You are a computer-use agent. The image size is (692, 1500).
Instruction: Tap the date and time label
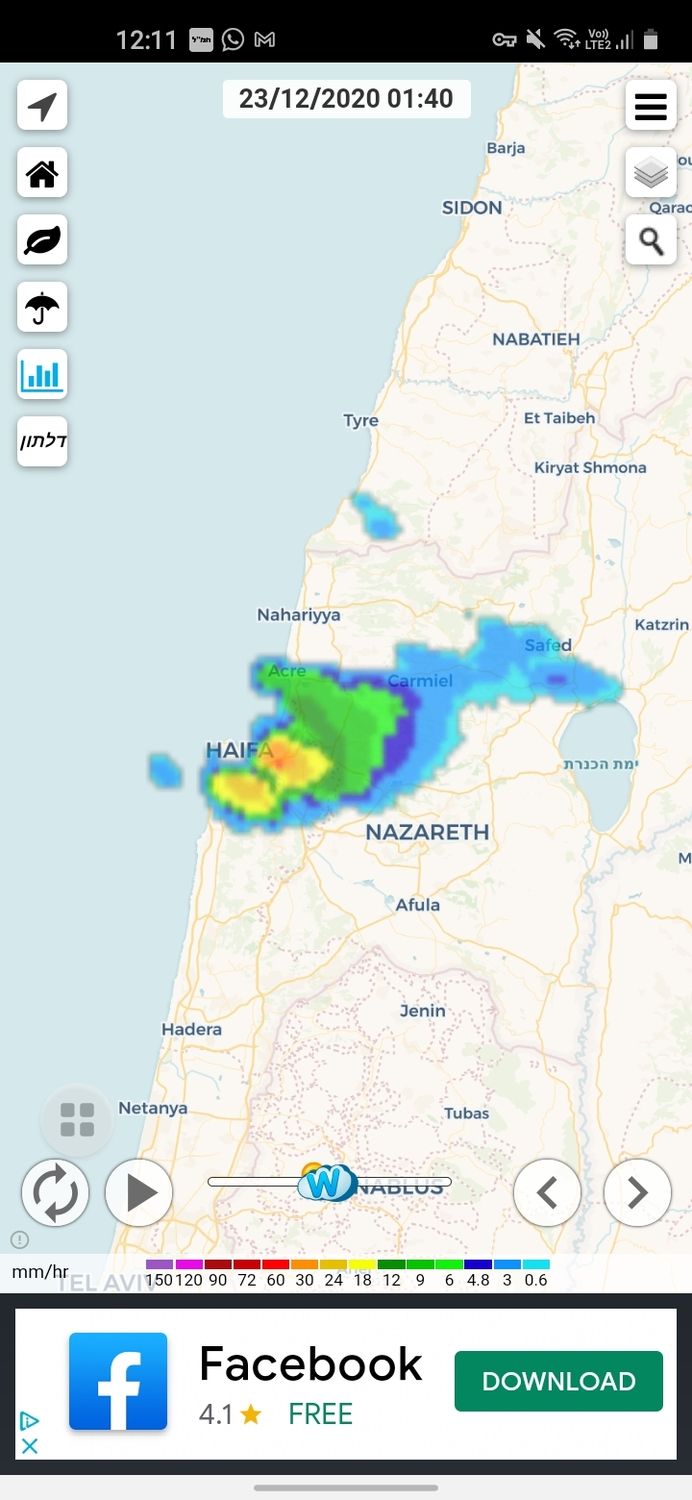pos(346,98)
